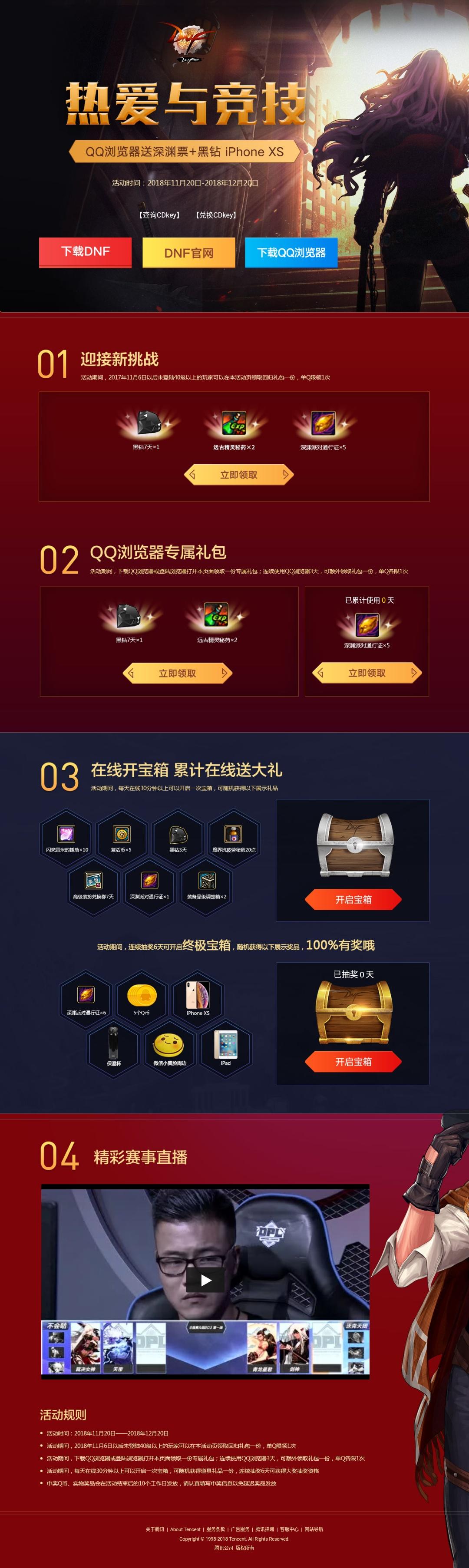Viewport: 469px width, 1568px height.
Task: Open 广告服务 footer link
Action: point(240,1529)
